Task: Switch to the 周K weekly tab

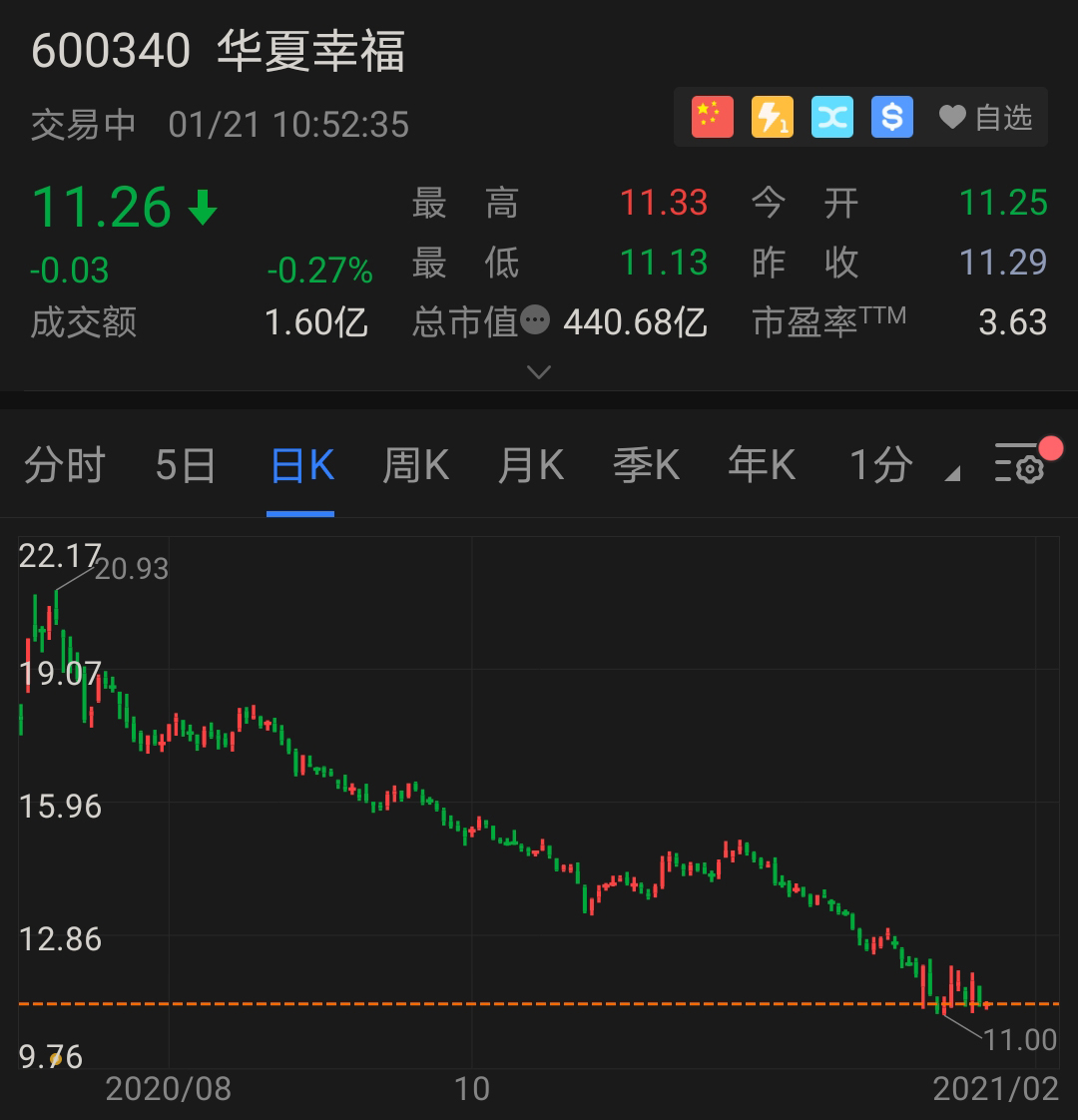Action: click(x=415, y=464)
